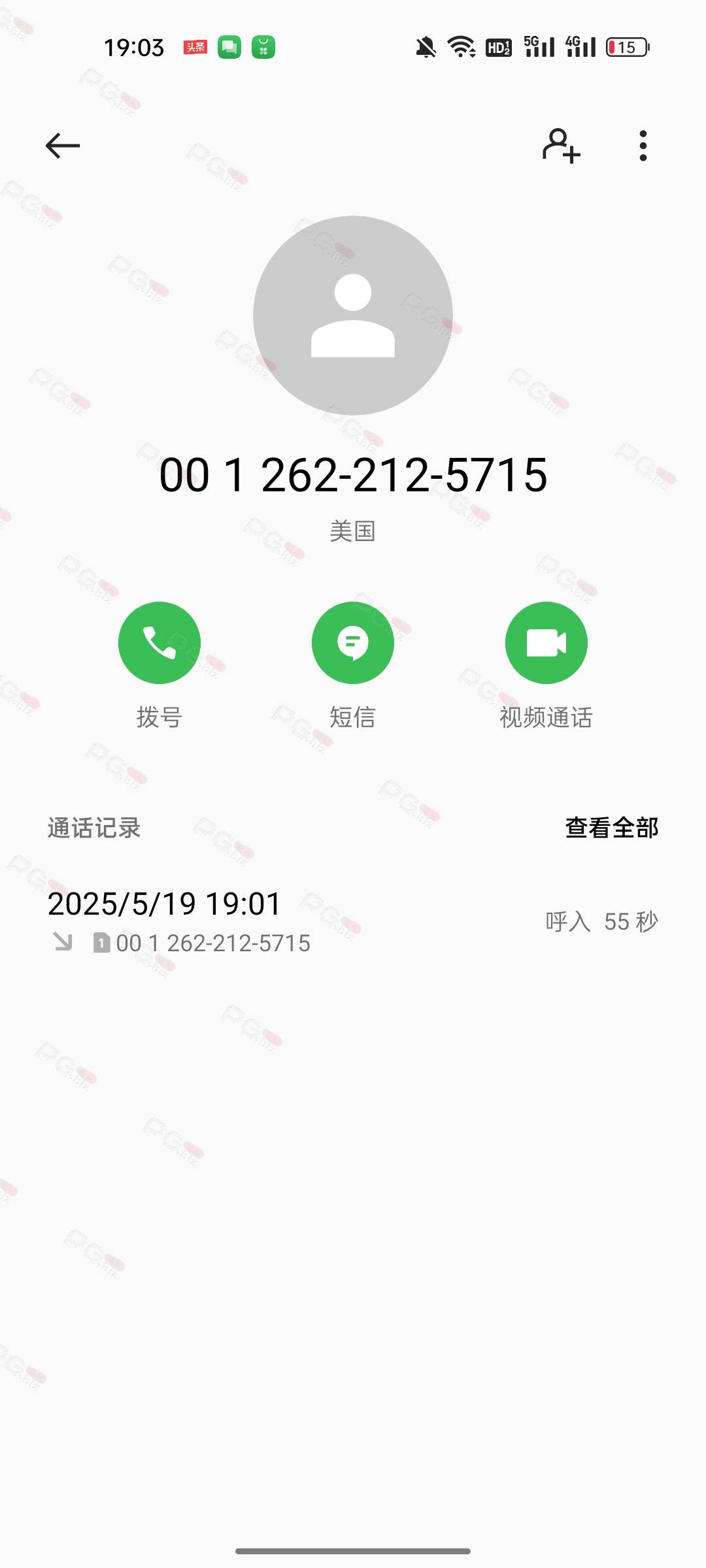The image size is (706, 1568).
Task: Open the three-dot overflow menu
Action: point(643,146)
